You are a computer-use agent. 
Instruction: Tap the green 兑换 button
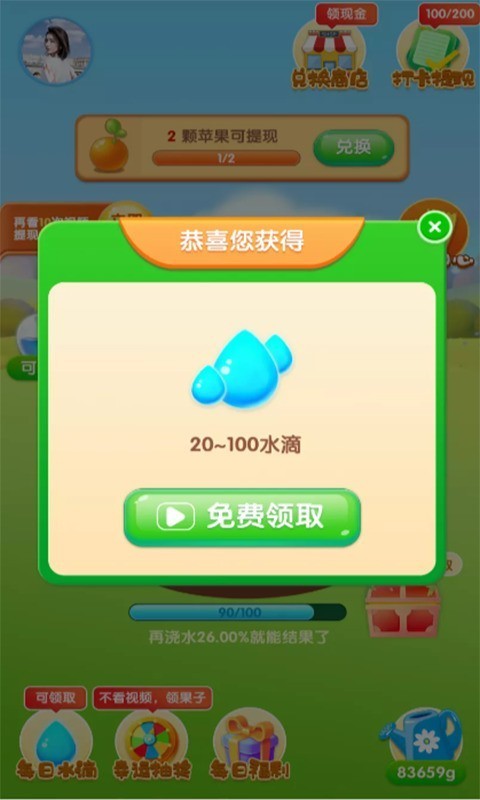click(353, 147)
